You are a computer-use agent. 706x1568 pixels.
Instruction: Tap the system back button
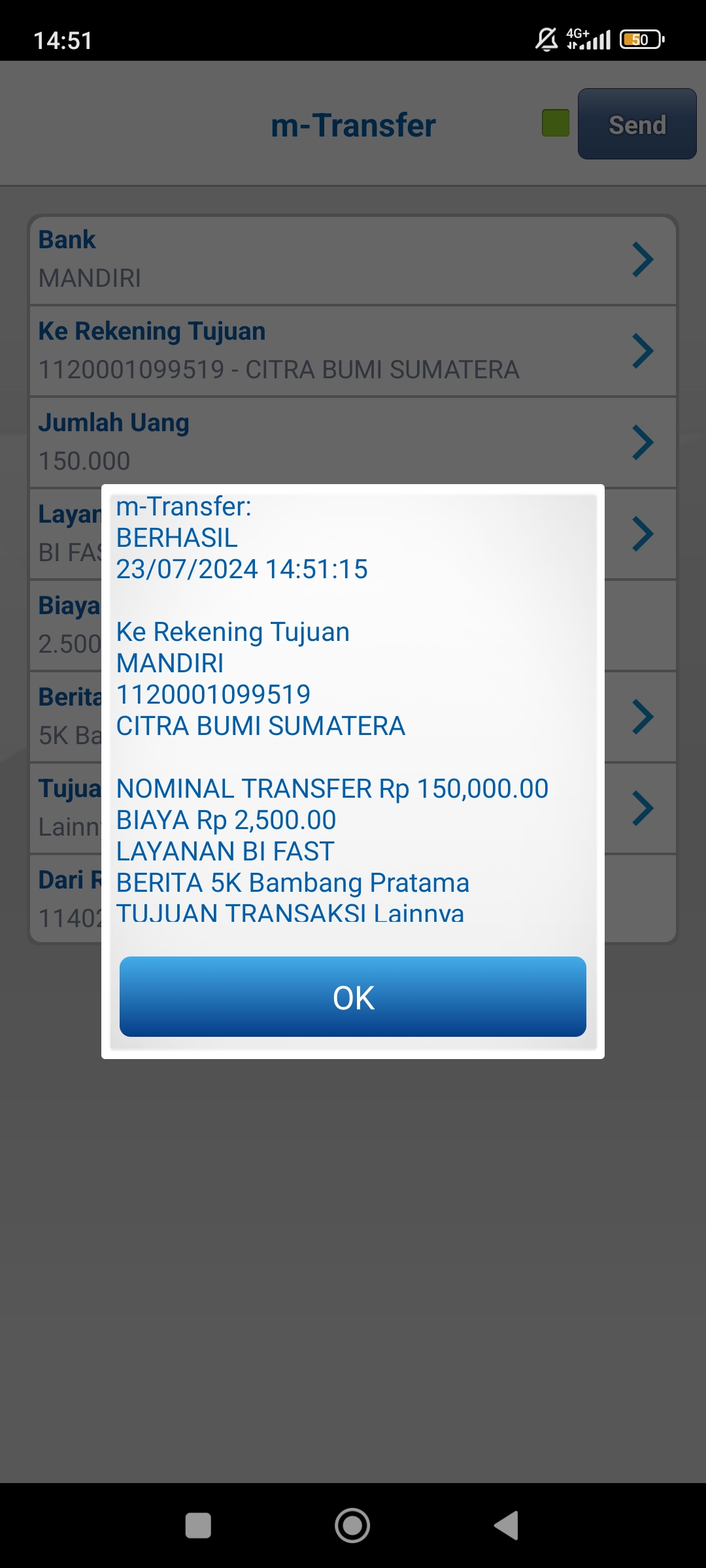(507, 1526)
